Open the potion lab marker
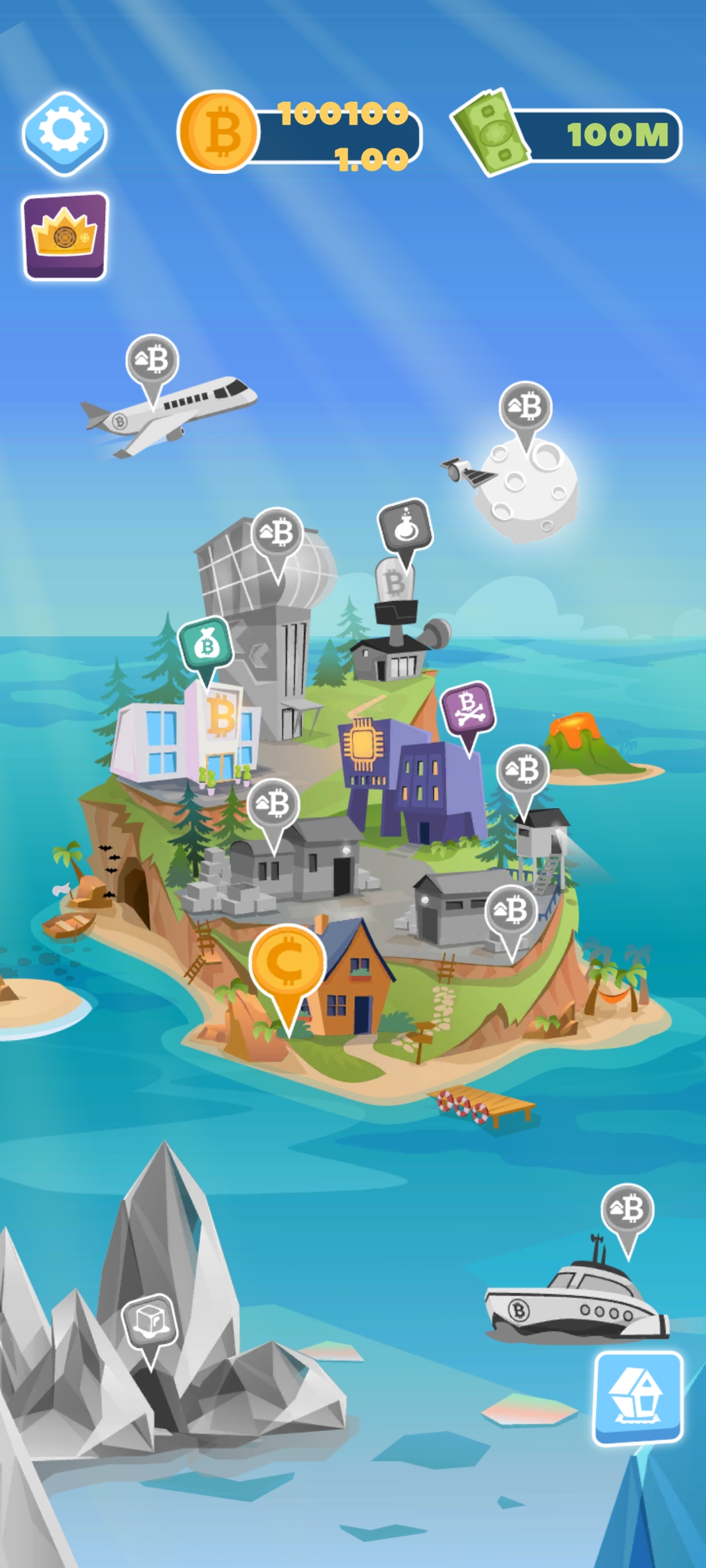Image resolution: width=706 pixels, height=1568 pixels. click(405, 526)
